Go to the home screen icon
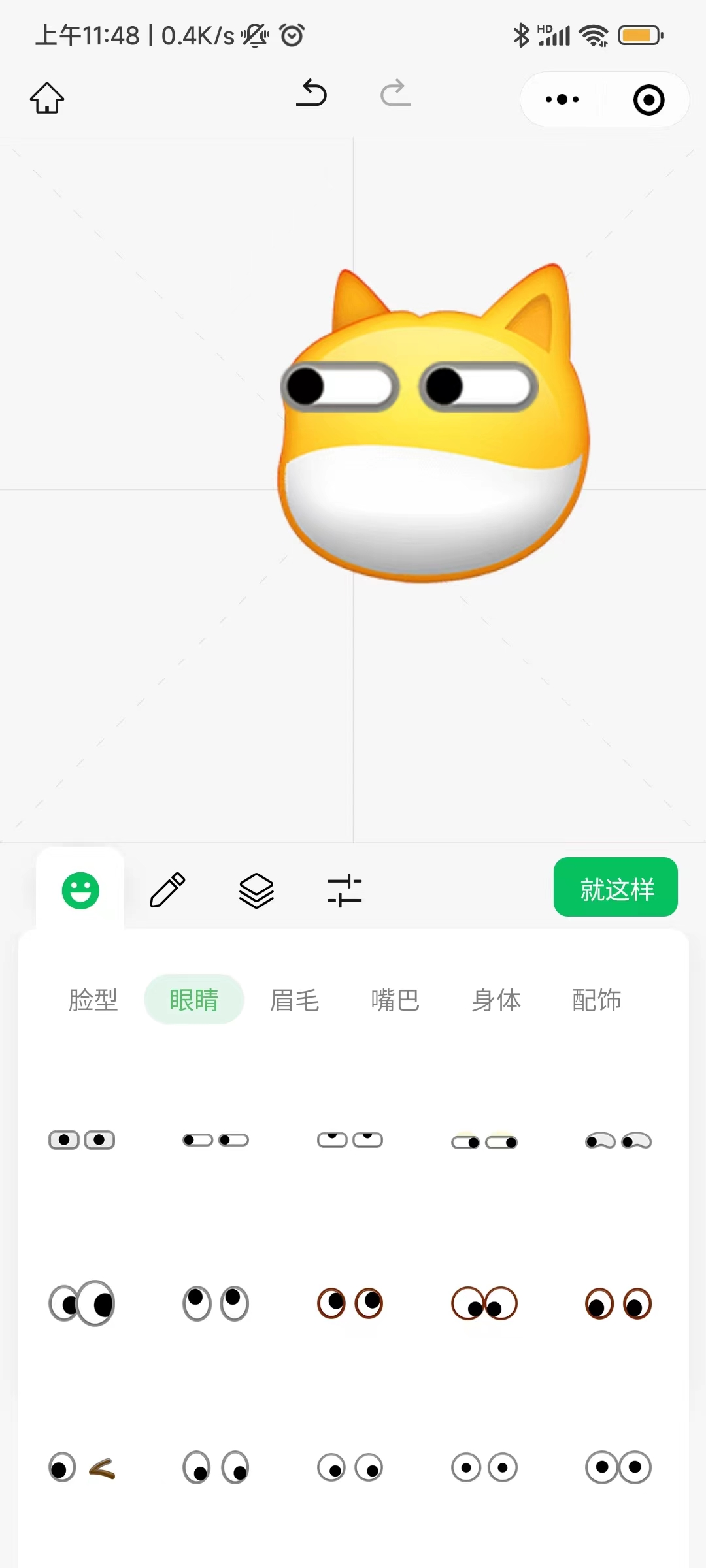This screenshot has height=1568, width=706. (x=47, y=98)
